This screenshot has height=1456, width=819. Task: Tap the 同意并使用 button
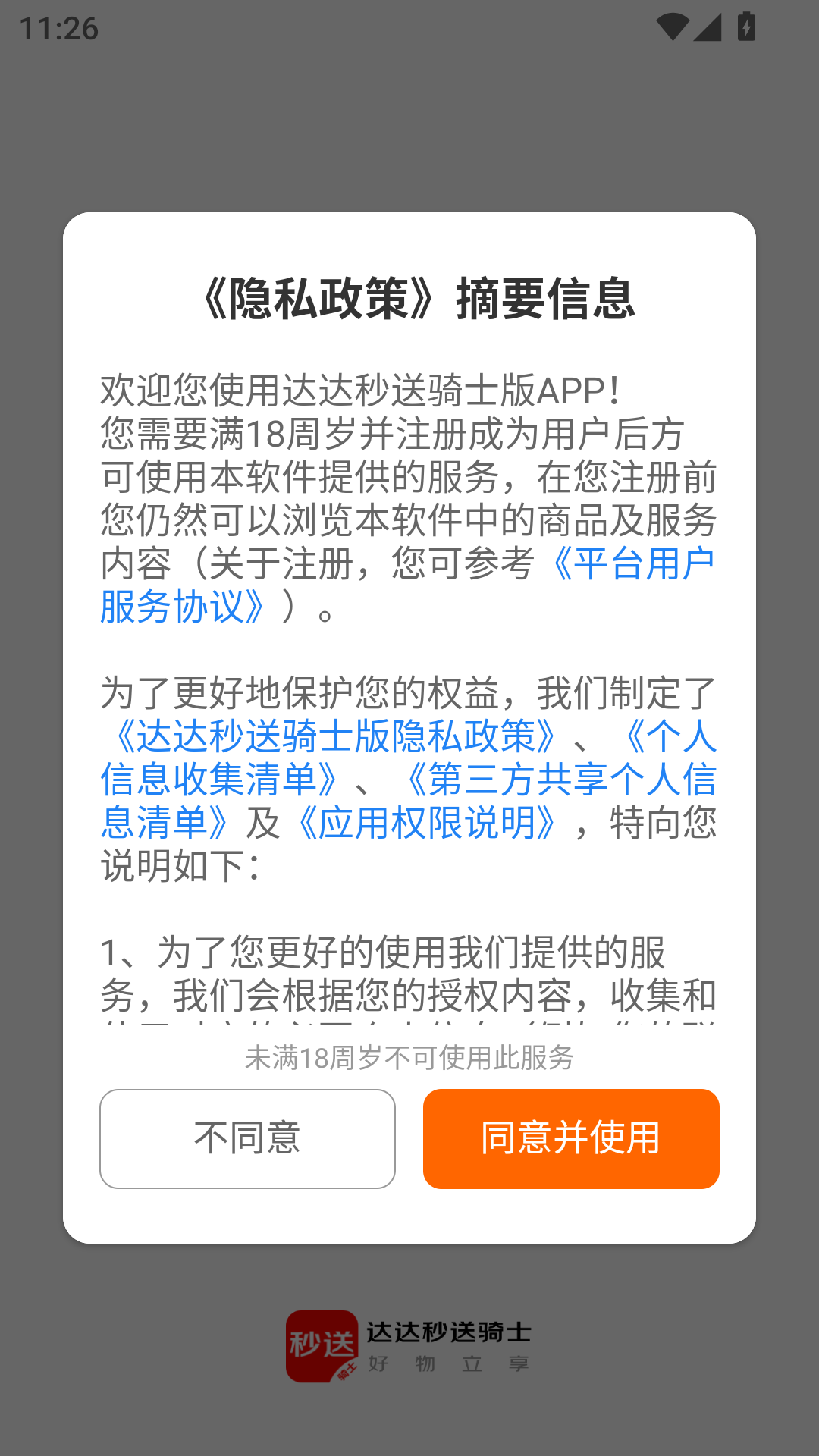(x=570, y=1138)
